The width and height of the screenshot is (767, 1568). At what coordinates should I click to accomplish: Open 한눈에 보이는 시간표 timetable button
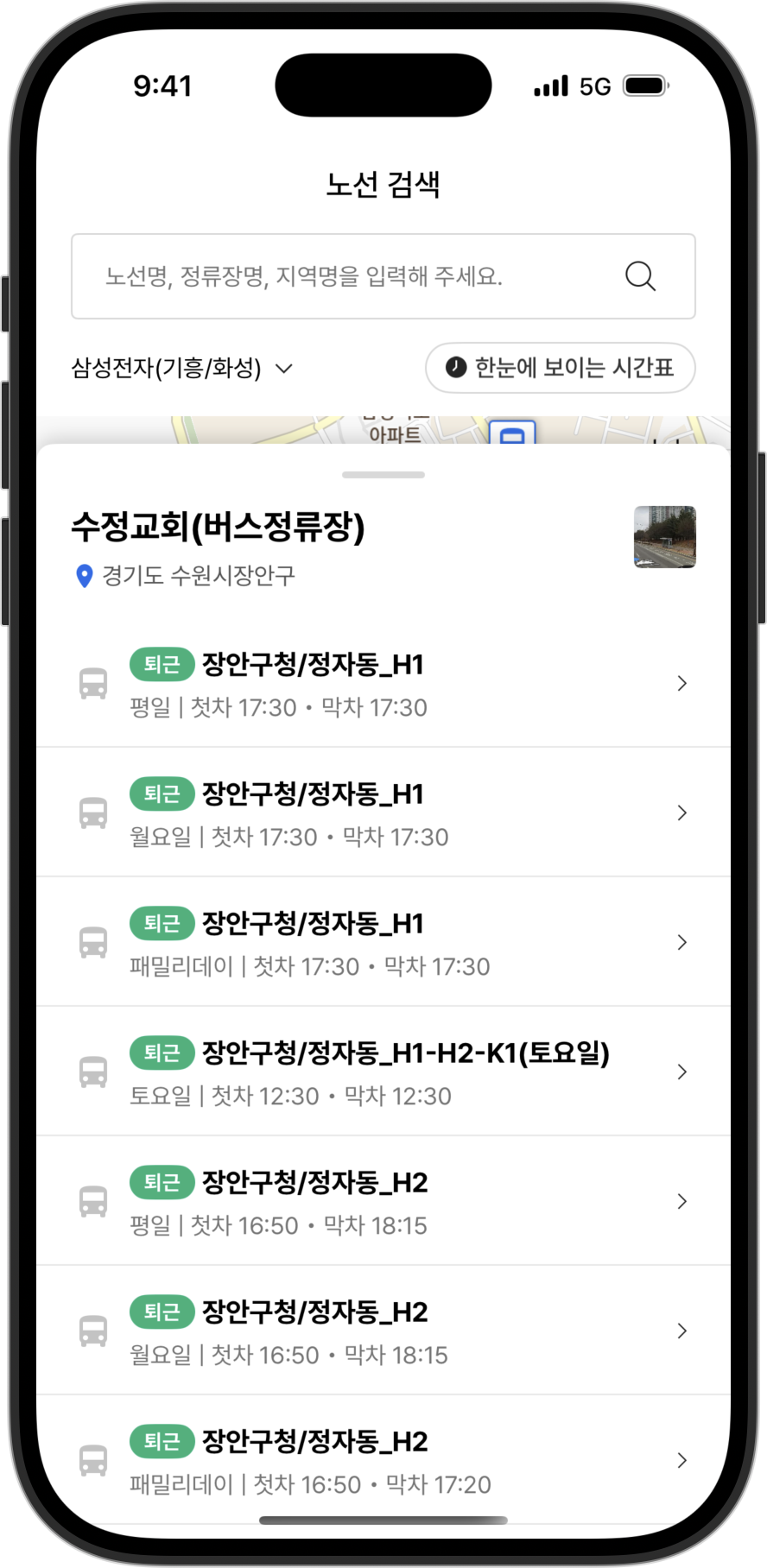point(560,368)
